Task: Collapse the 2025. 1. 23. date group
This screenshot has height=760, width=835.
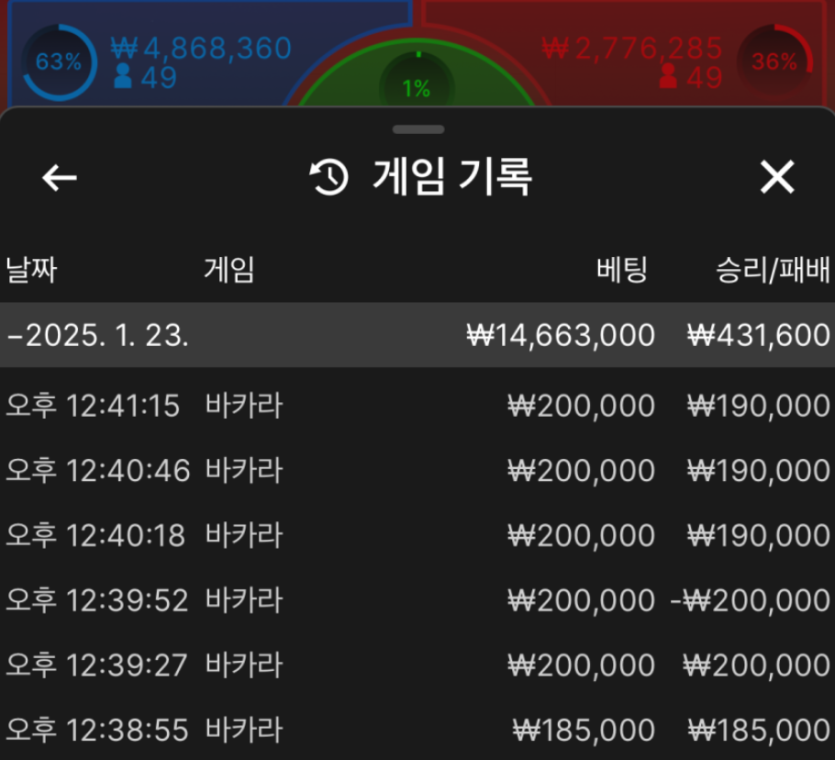Action: pos(417,335)
